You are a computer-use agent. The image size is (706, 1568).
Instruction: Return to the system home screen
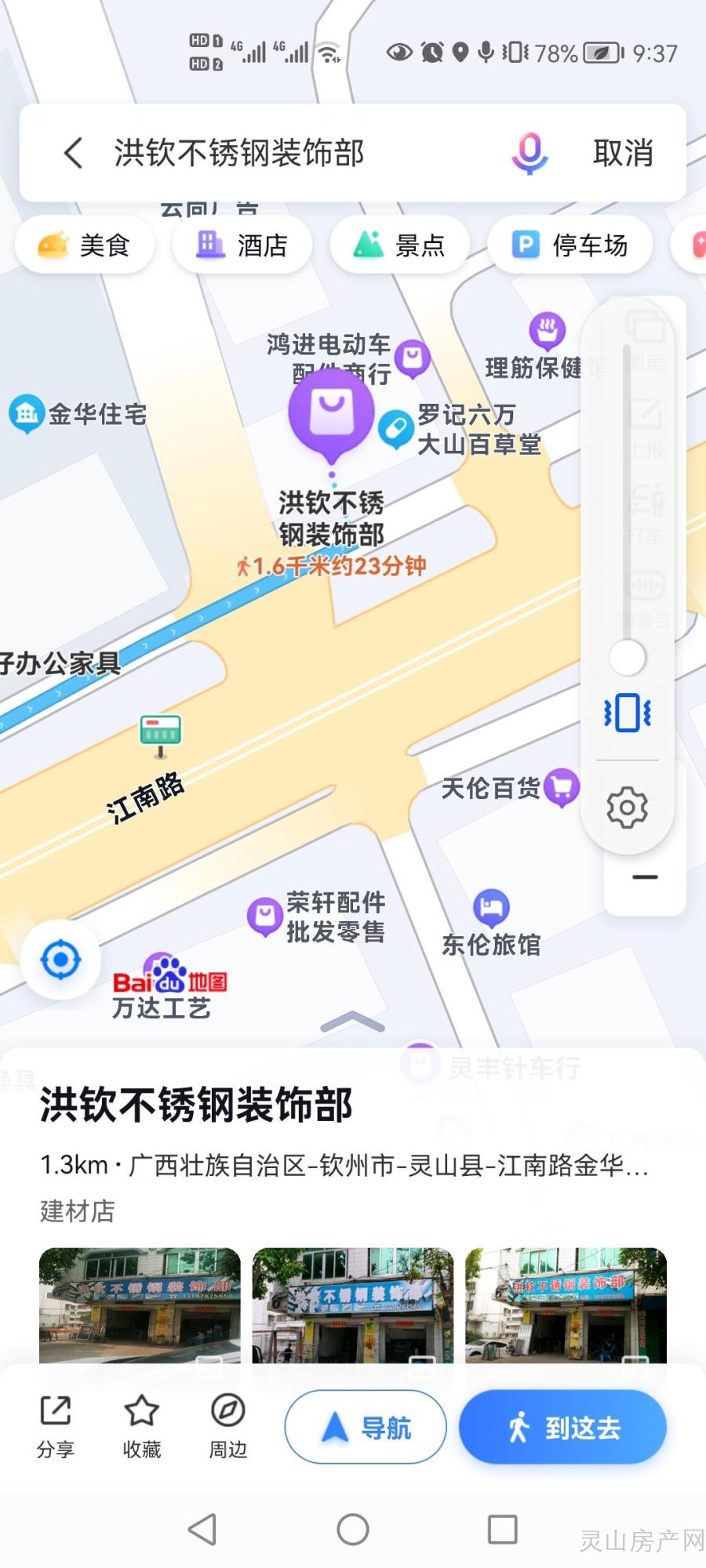pos(353,1529)
